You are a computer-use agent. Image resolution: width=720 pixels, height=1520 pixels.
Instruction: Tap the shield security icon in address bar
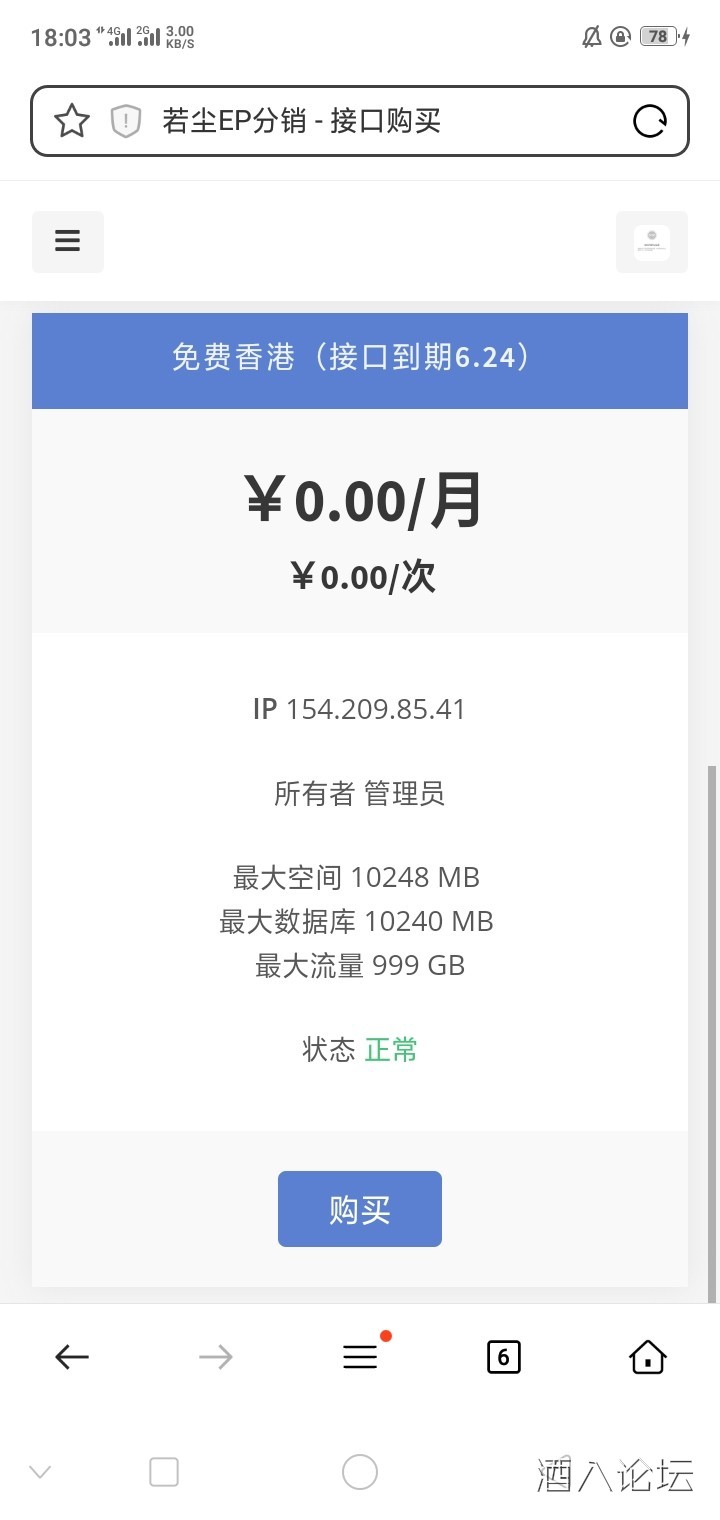pos(126,121)
